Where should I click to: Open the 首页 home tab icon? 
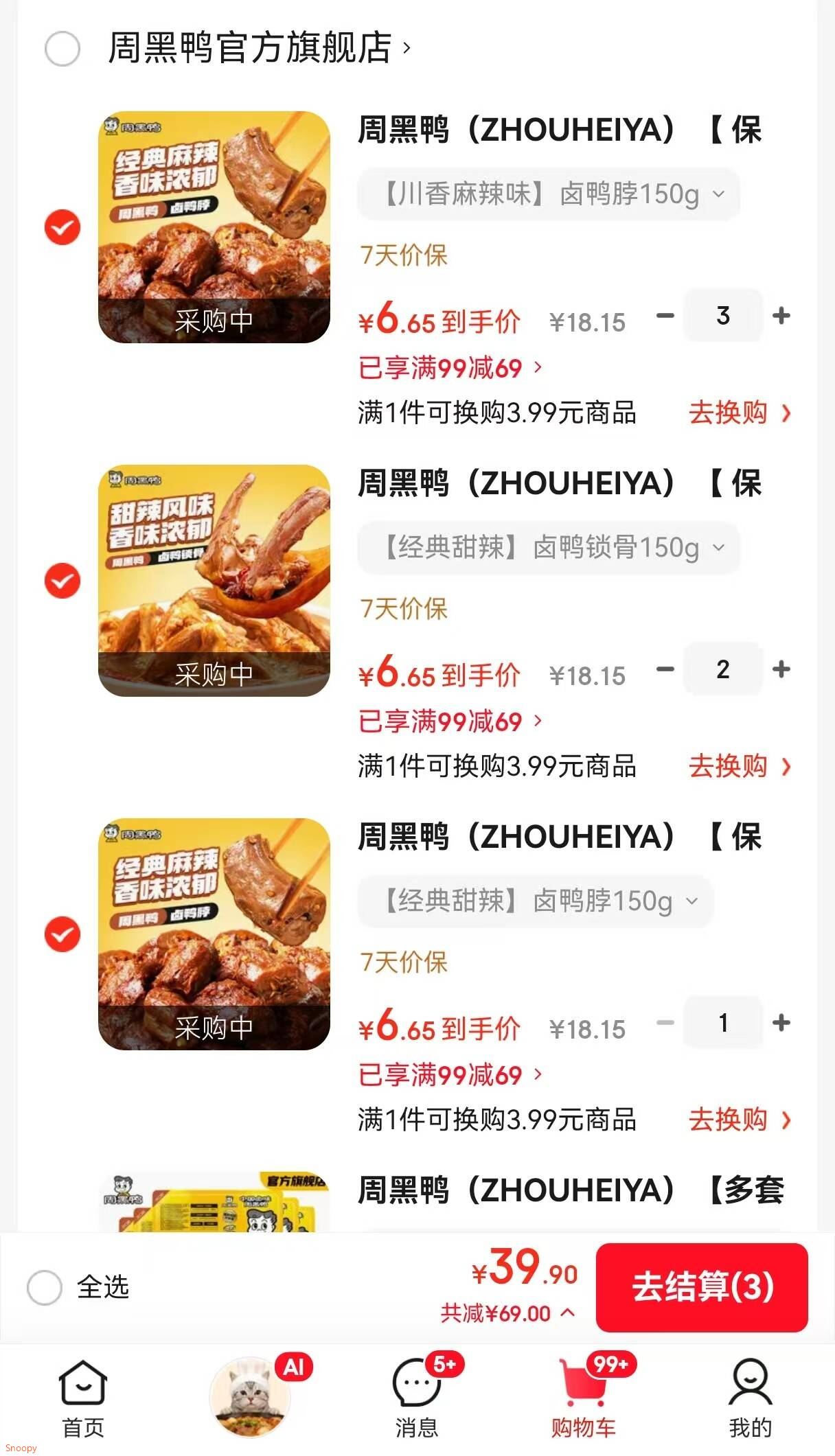tap(82, 1394)
